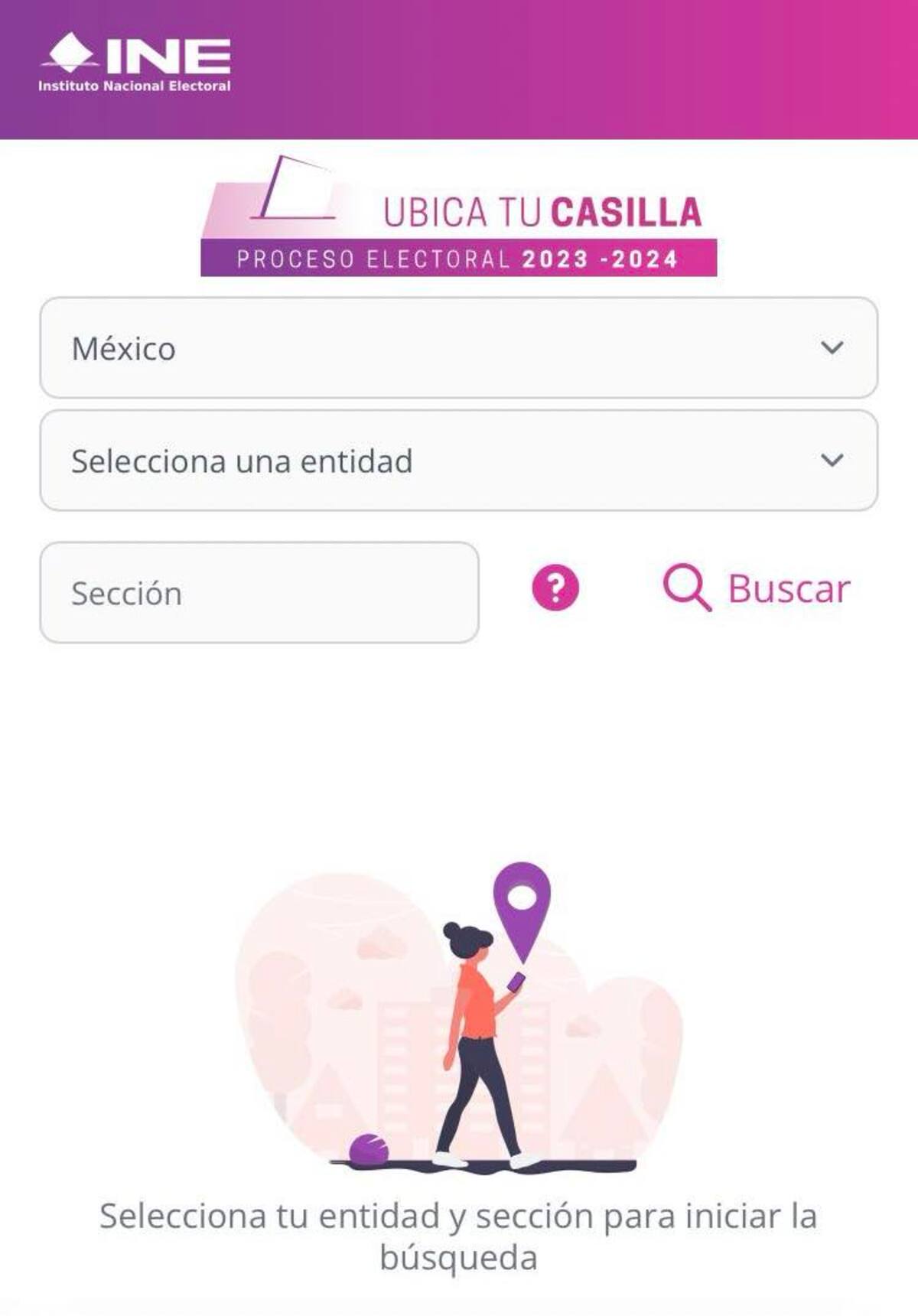Select the Sección placeholder text
Screen dimensions: 918x1316
coord(126,593)
